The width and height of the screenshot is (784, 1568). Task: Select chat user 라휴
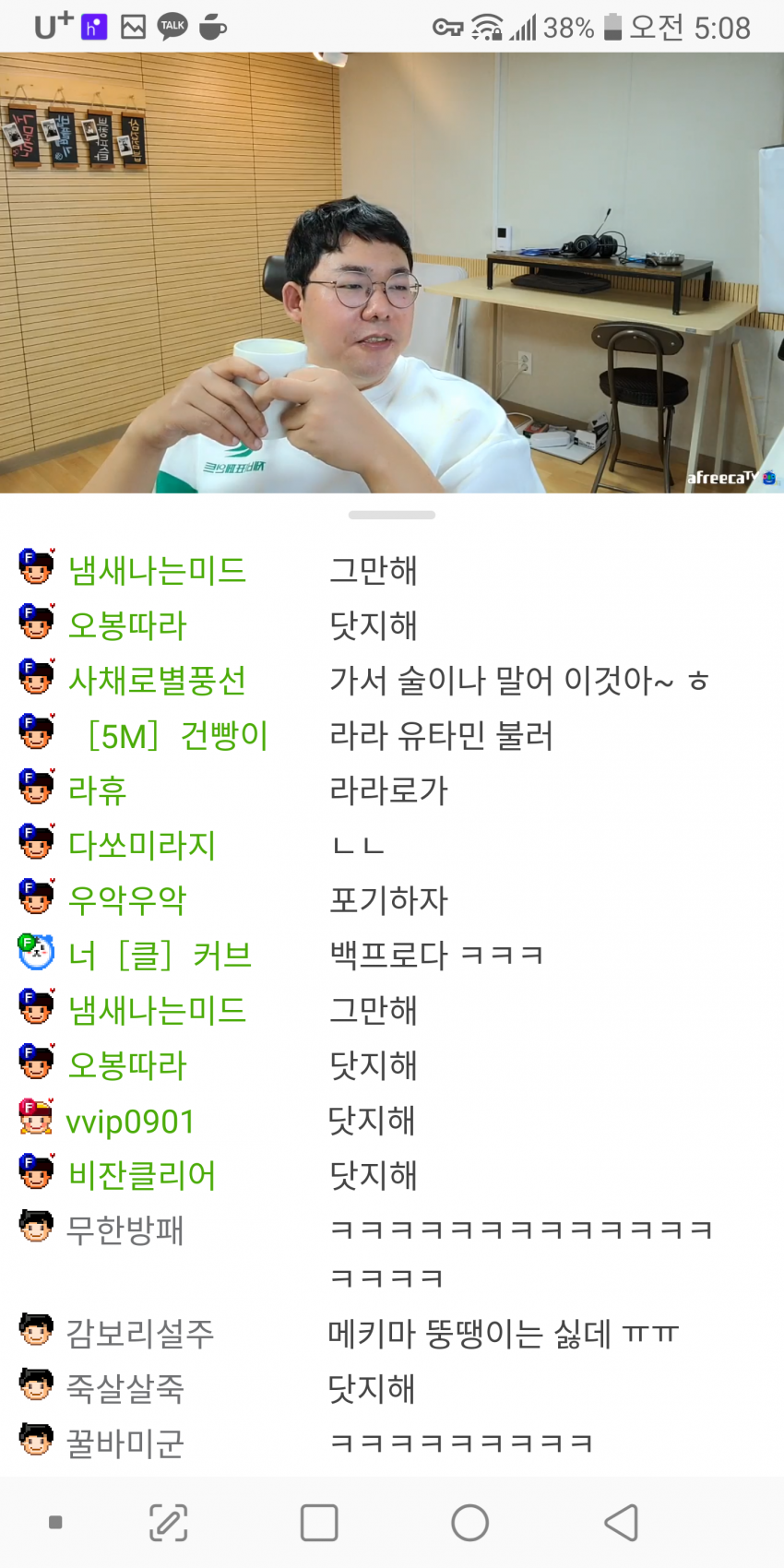[x=97, y=790]
